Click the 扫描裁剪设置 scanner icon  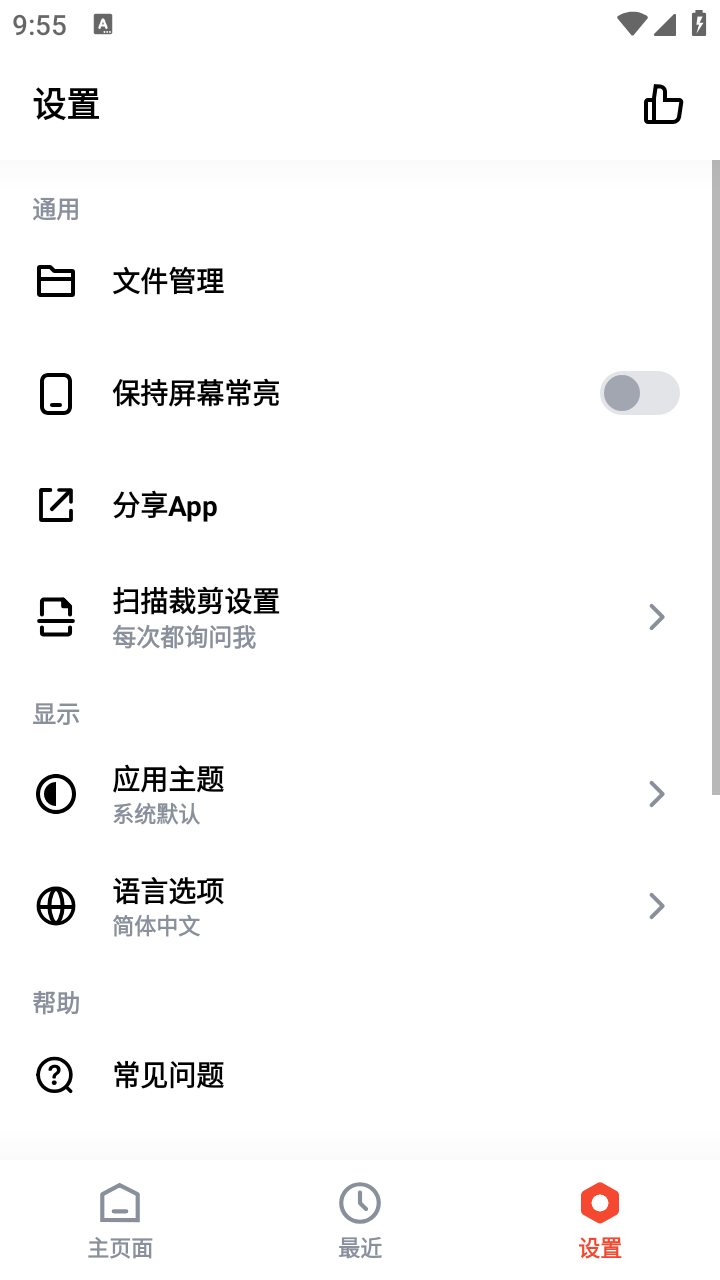click(x=56, y=617)
